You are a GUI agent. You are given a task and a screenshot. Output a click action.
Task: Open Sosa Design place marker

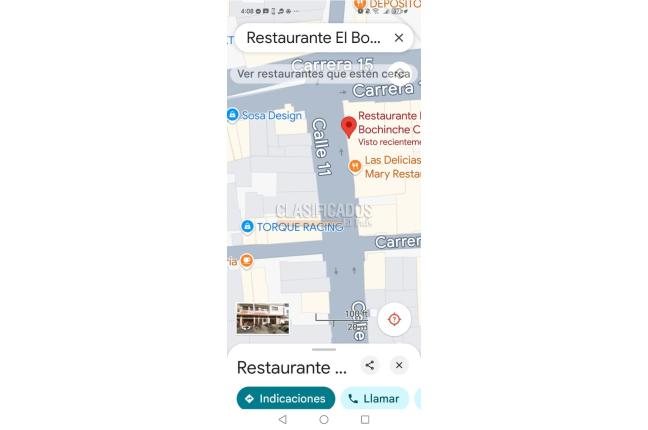[x=233, y=115]
